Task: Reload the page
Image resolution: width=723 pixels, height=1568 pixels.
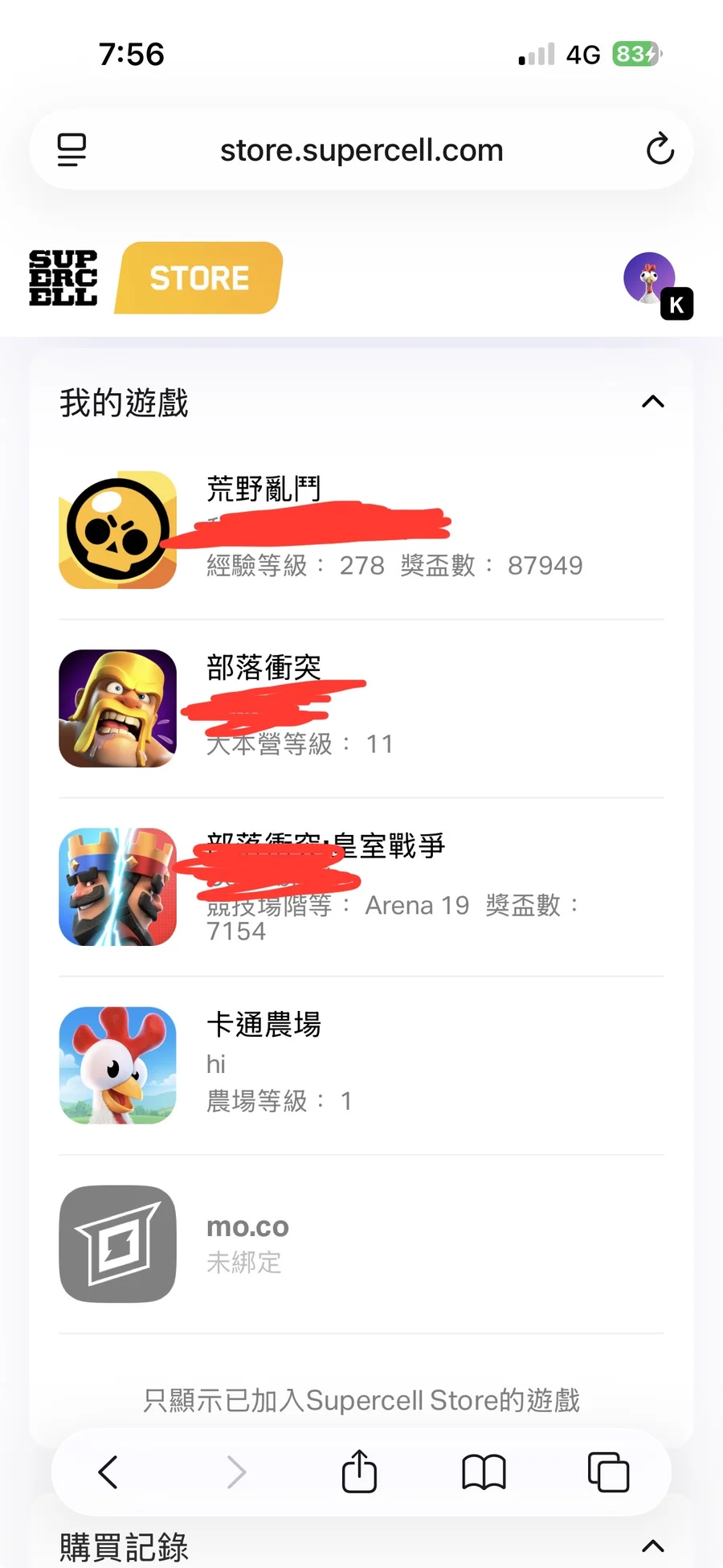Action: tap(660, 149)
